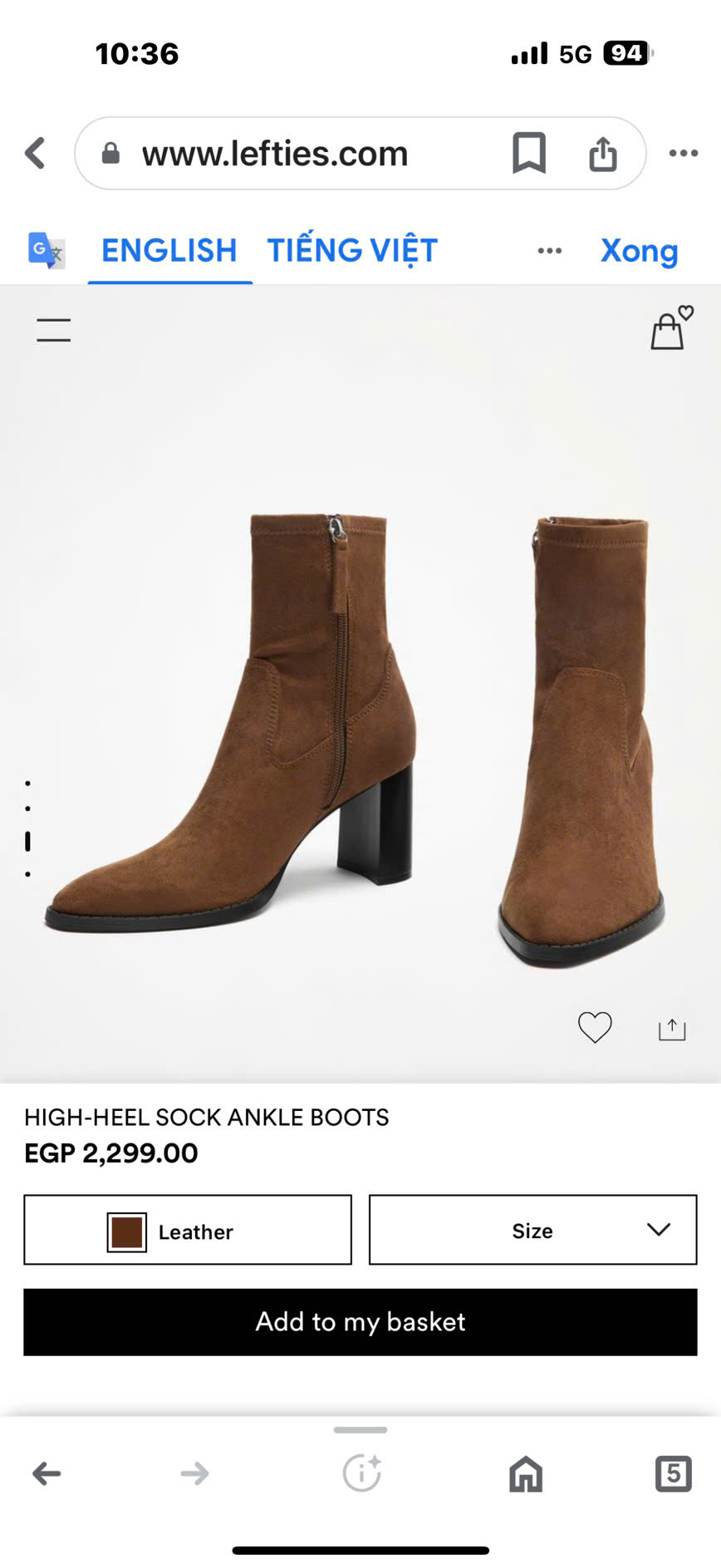Switch translation to TIẾNG VIỆT
Image resolution: width=721 pixels, height=1568 pixels.
pos(351,250)
